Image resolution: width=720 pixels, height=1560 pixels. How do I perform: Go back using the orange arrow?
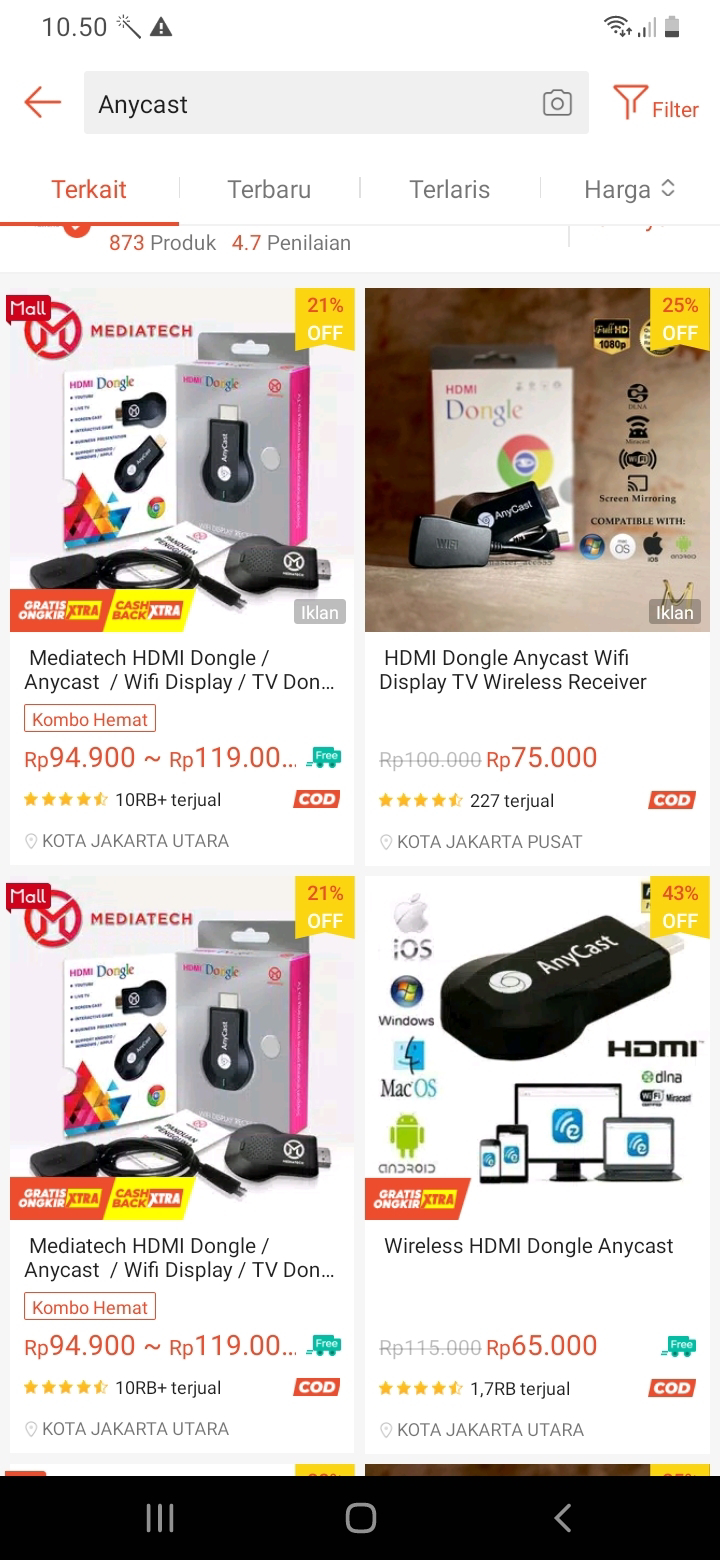[43, 103]
